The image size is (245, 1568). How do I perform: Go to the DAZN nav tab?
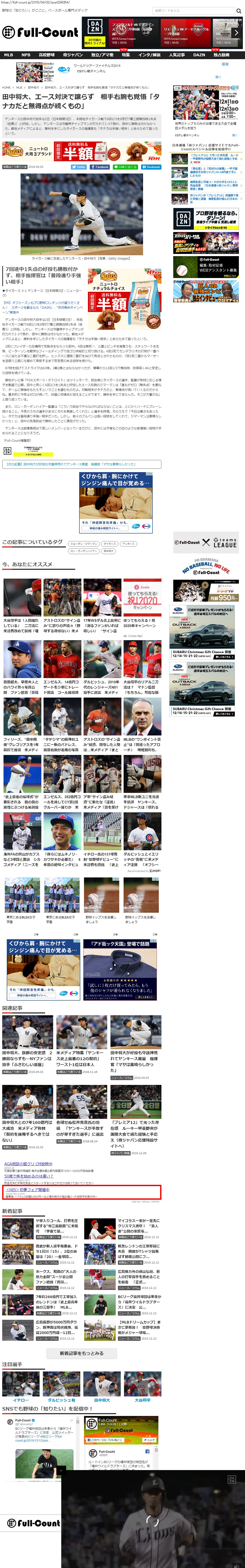click(x=199, y=55)
